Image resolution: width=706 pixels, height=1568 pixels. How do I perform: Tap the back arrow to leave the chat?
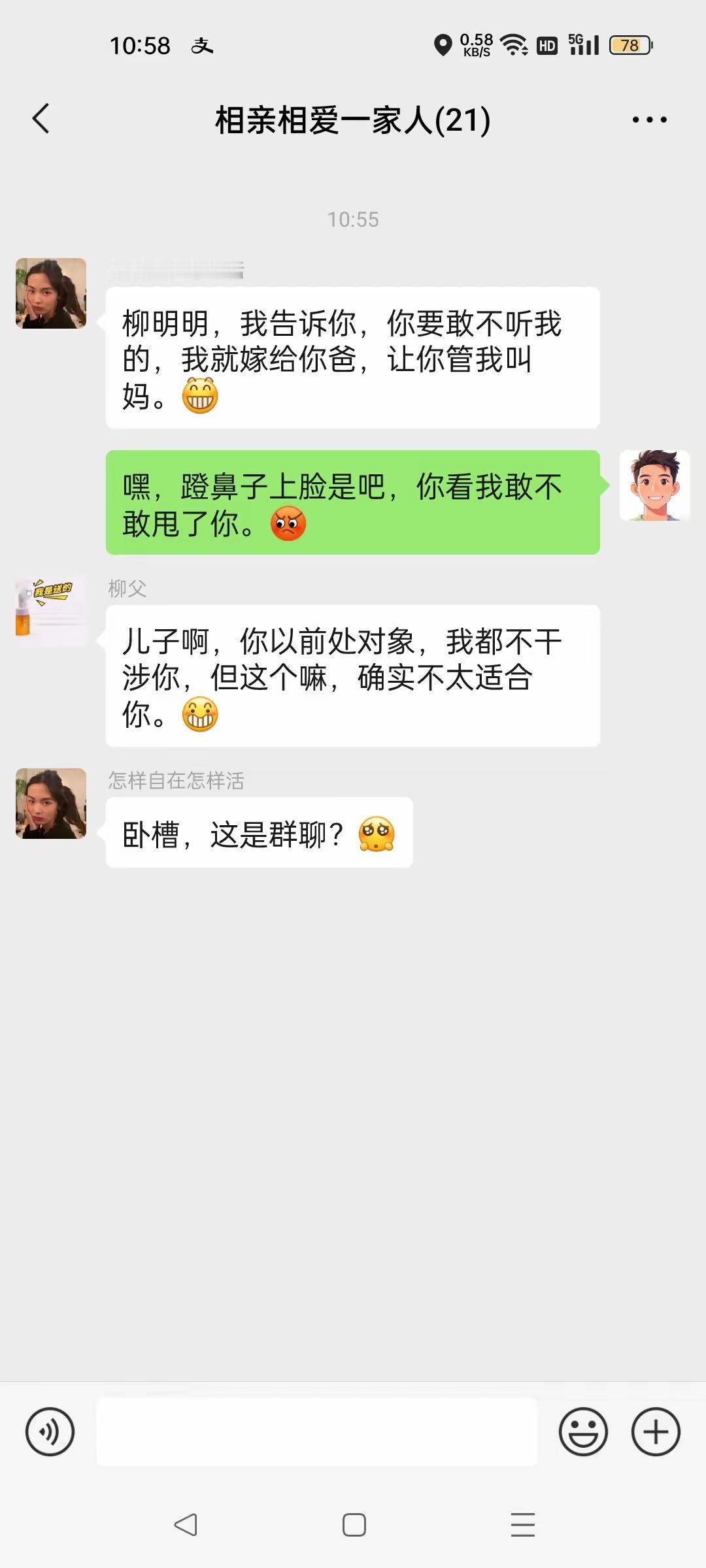tap(41, 120)
